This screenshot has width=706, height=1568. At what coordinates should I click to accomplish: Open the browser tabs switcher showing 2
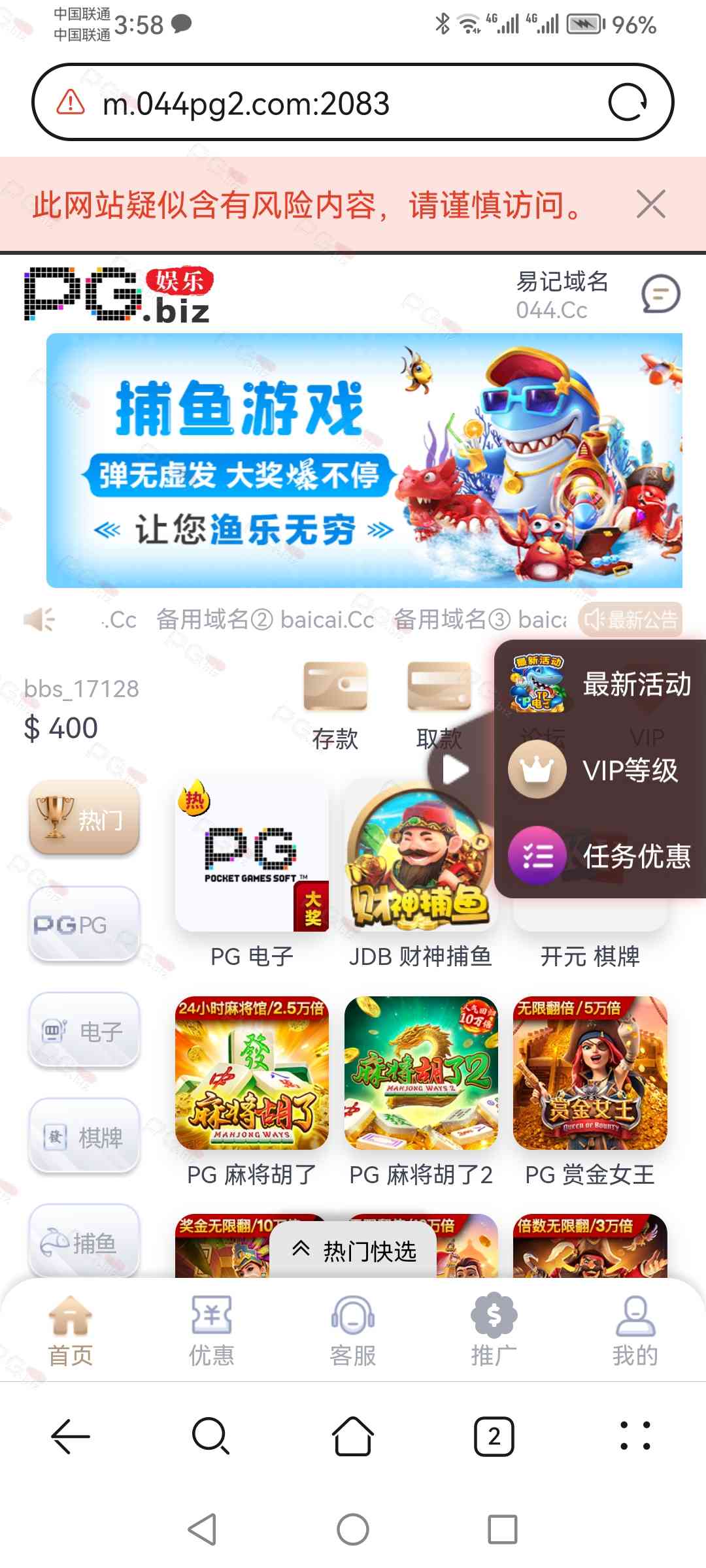(494, 1436)
